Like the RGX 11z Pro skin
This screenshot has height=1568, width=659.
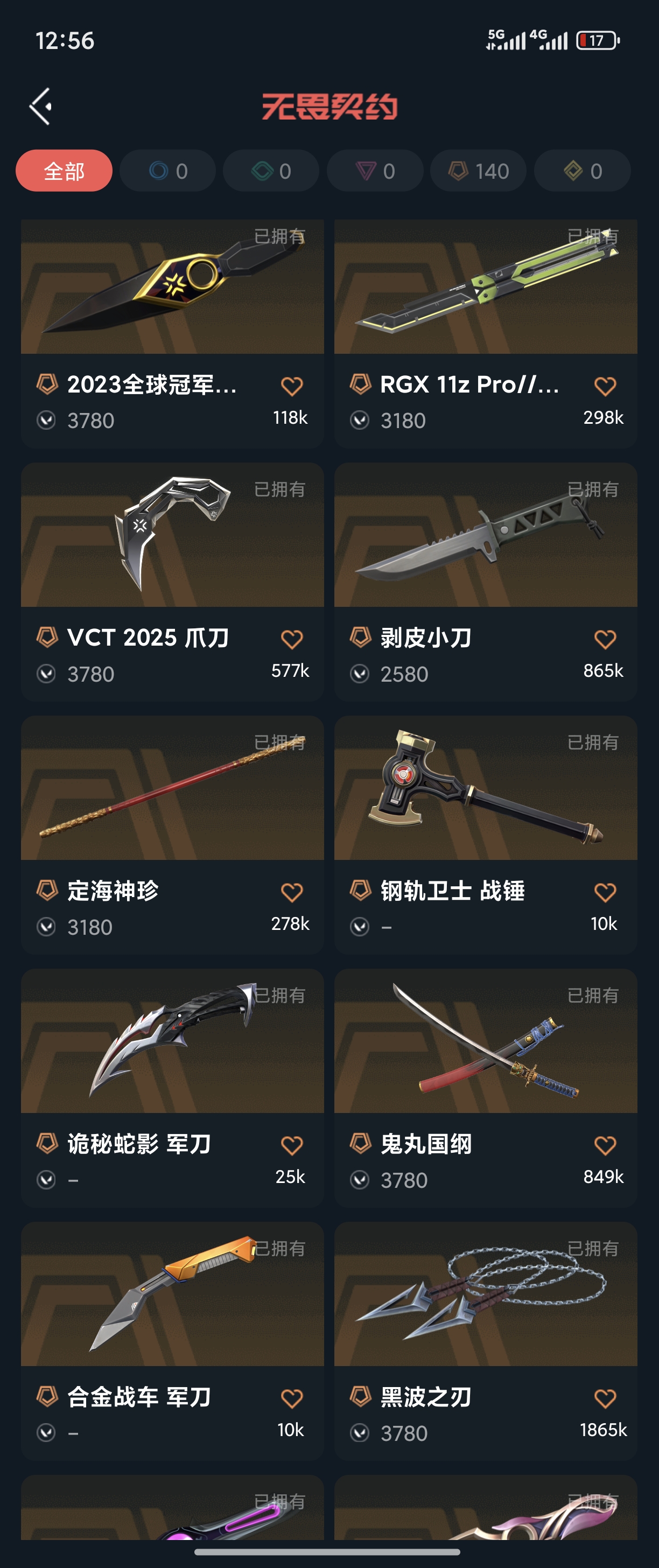604,387
